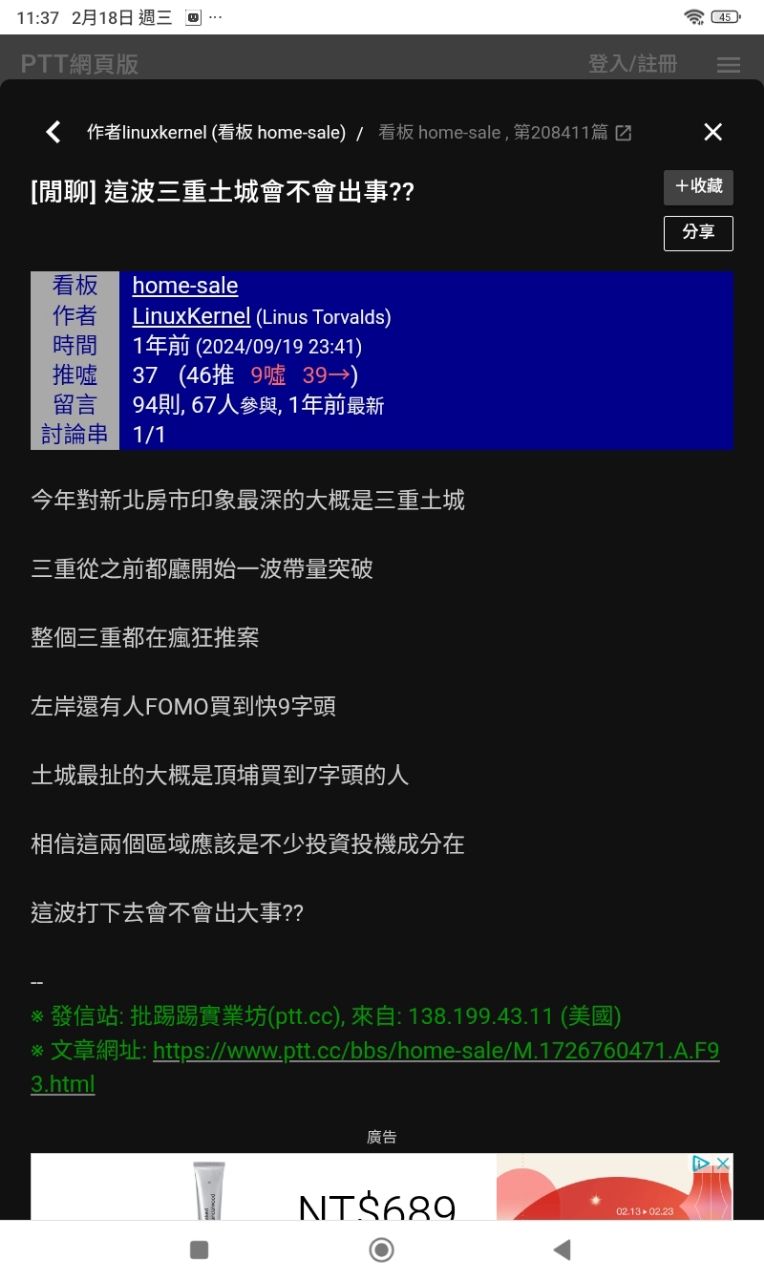
Task: Open author LinuxKernel's profile link
Action: pyautogui.click(x=191, y=316)
